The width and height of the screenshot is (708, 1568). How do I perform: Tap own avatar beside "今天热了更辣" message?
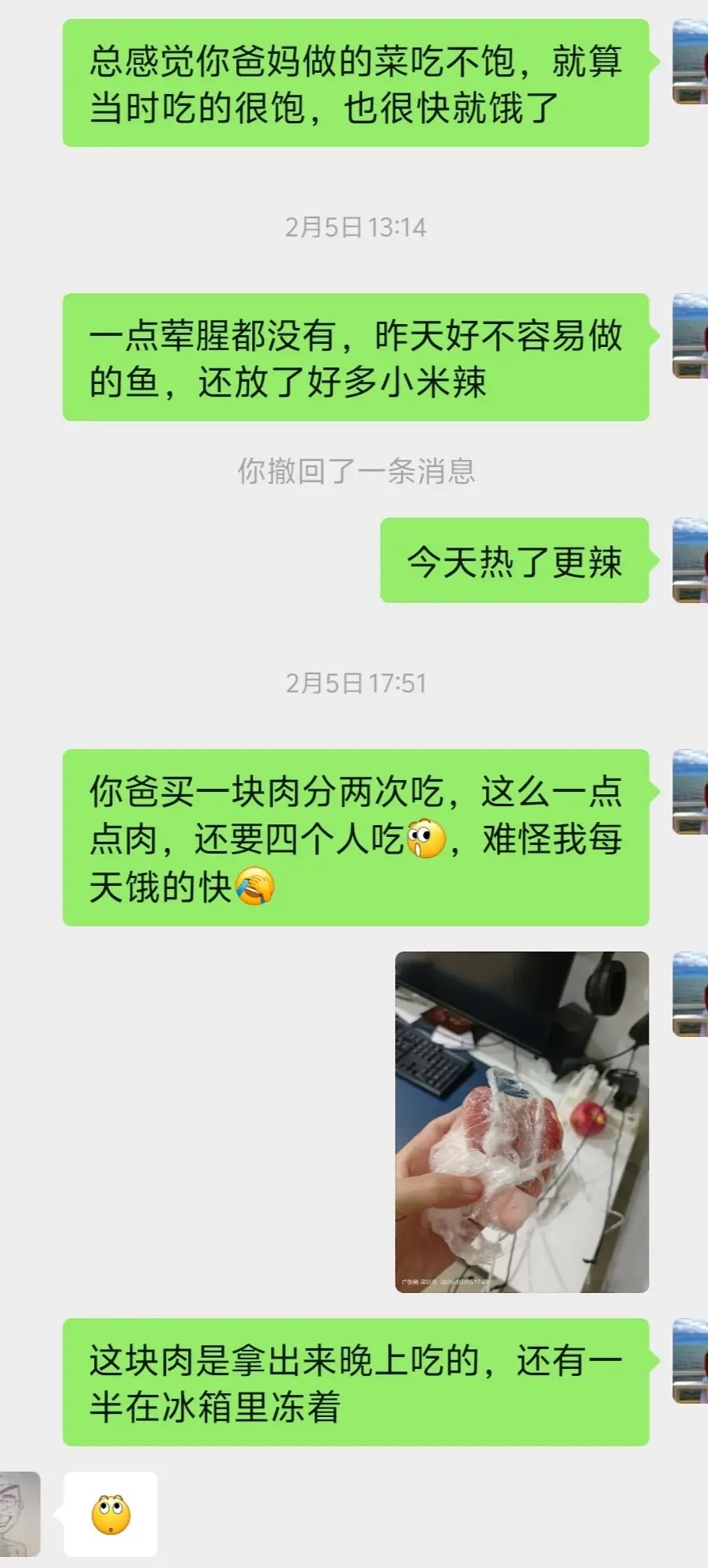(690, 560)
